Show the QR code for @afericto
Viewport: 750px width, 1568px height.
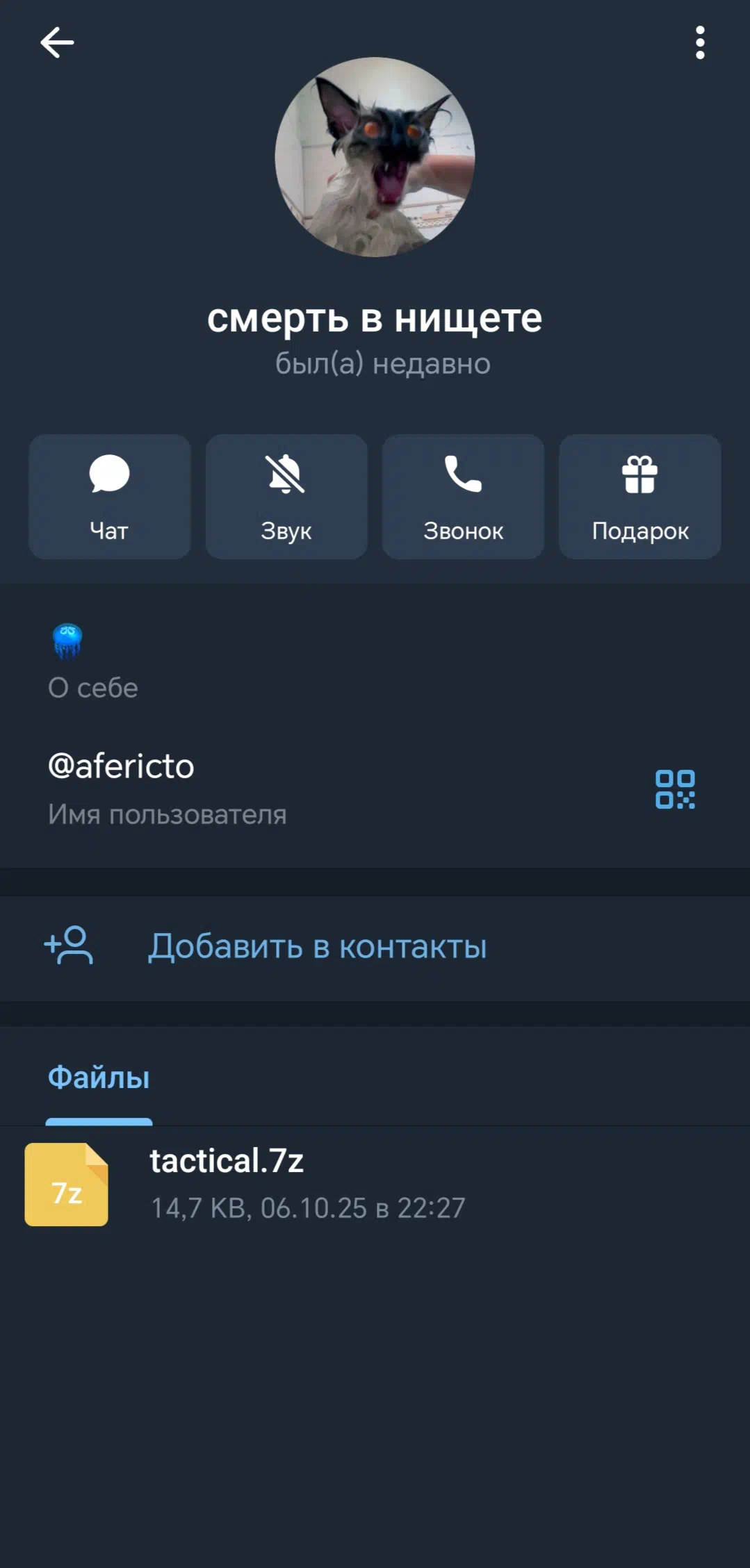click(x=674, y=789)
